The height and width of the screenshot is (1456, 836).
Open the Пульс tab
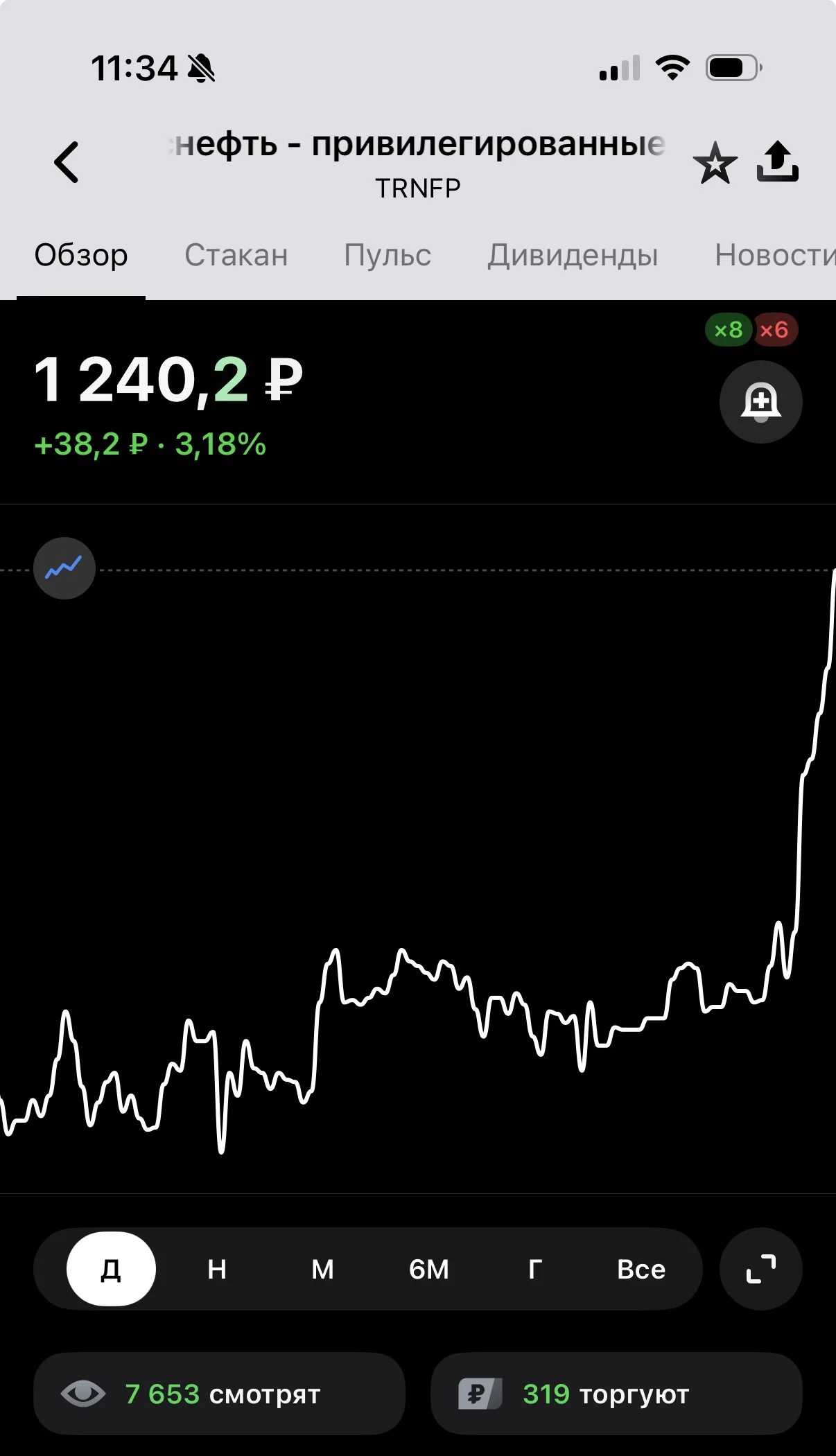point(387,255)
